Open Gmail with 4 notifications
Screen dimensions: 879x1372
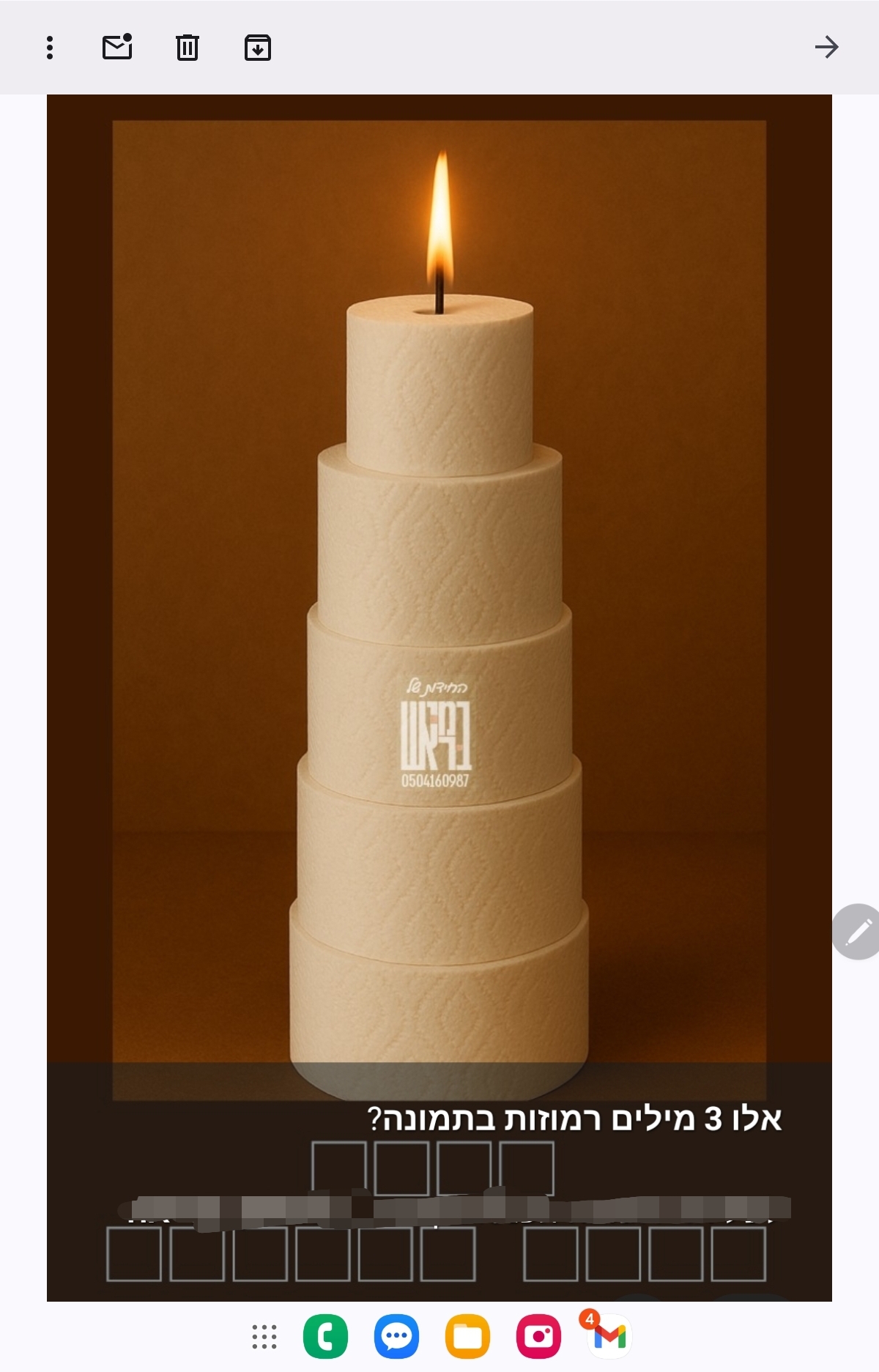click(x=609, y=1337)
